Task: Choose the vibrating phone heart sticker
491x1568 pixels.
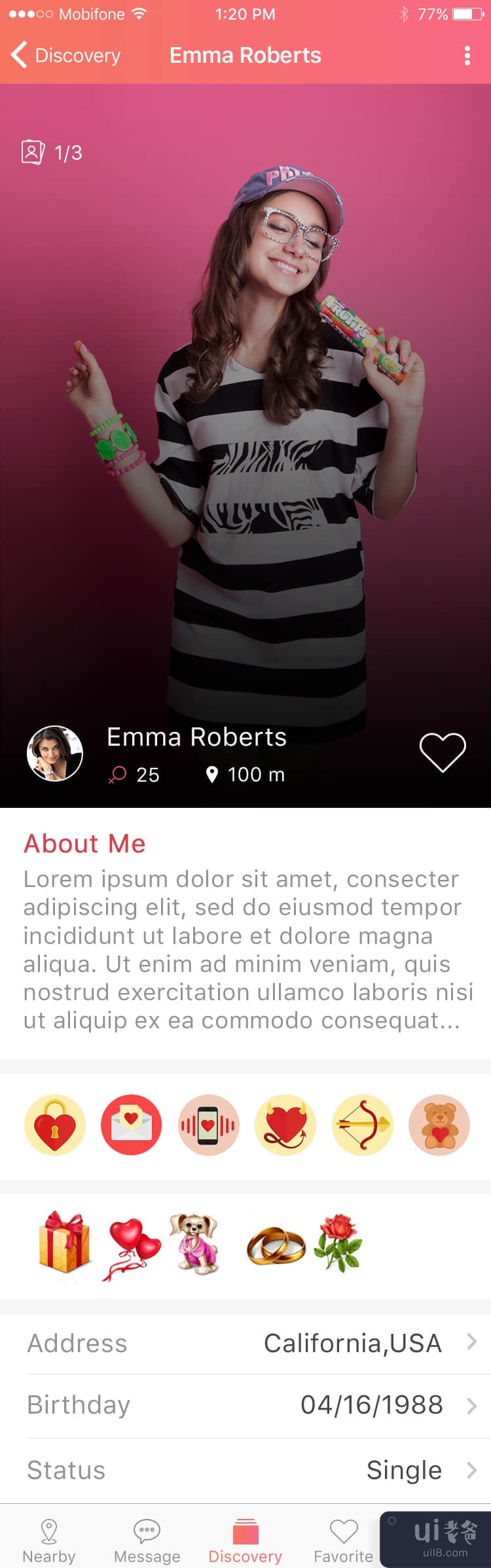Action: (208, 1125)
